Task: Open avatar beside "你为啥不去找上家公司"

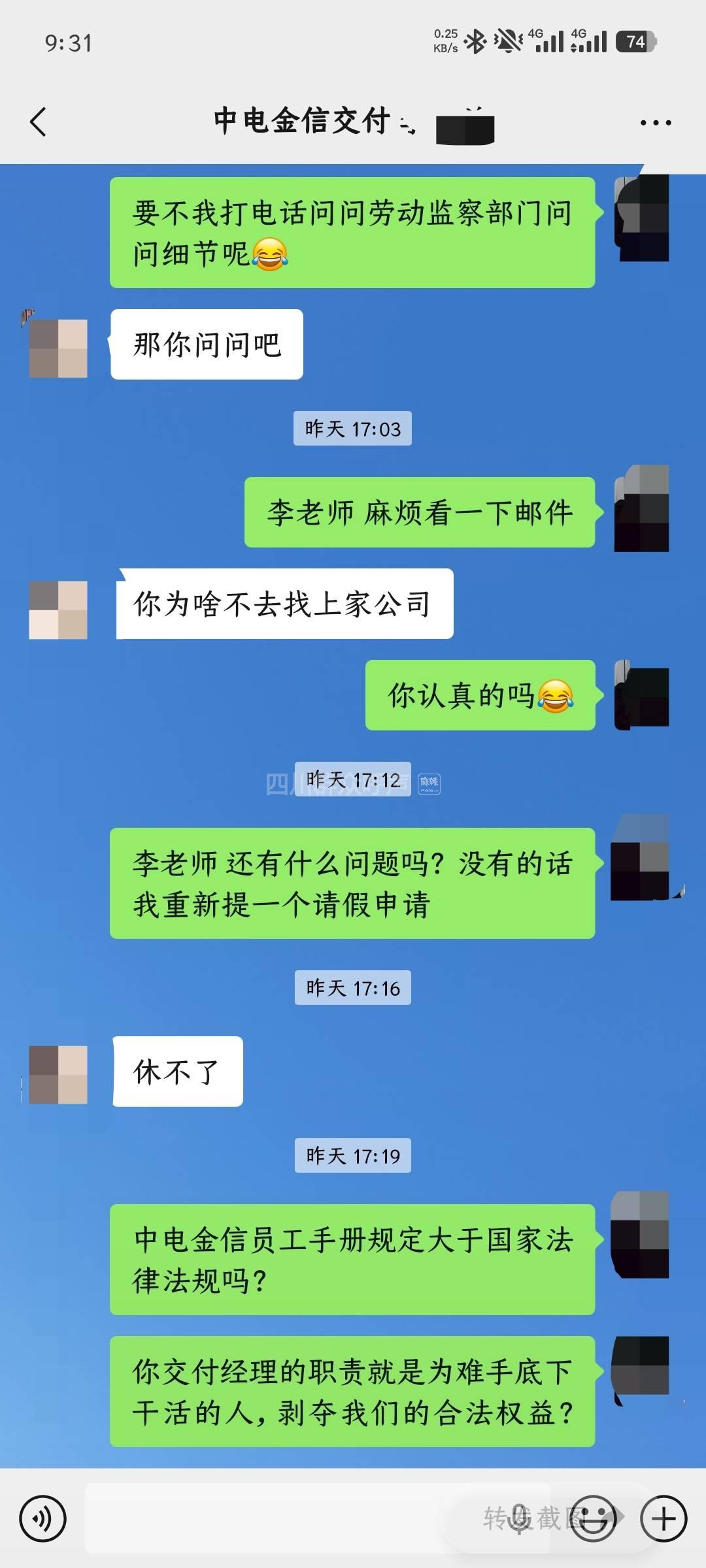Action: click(58, 609)
